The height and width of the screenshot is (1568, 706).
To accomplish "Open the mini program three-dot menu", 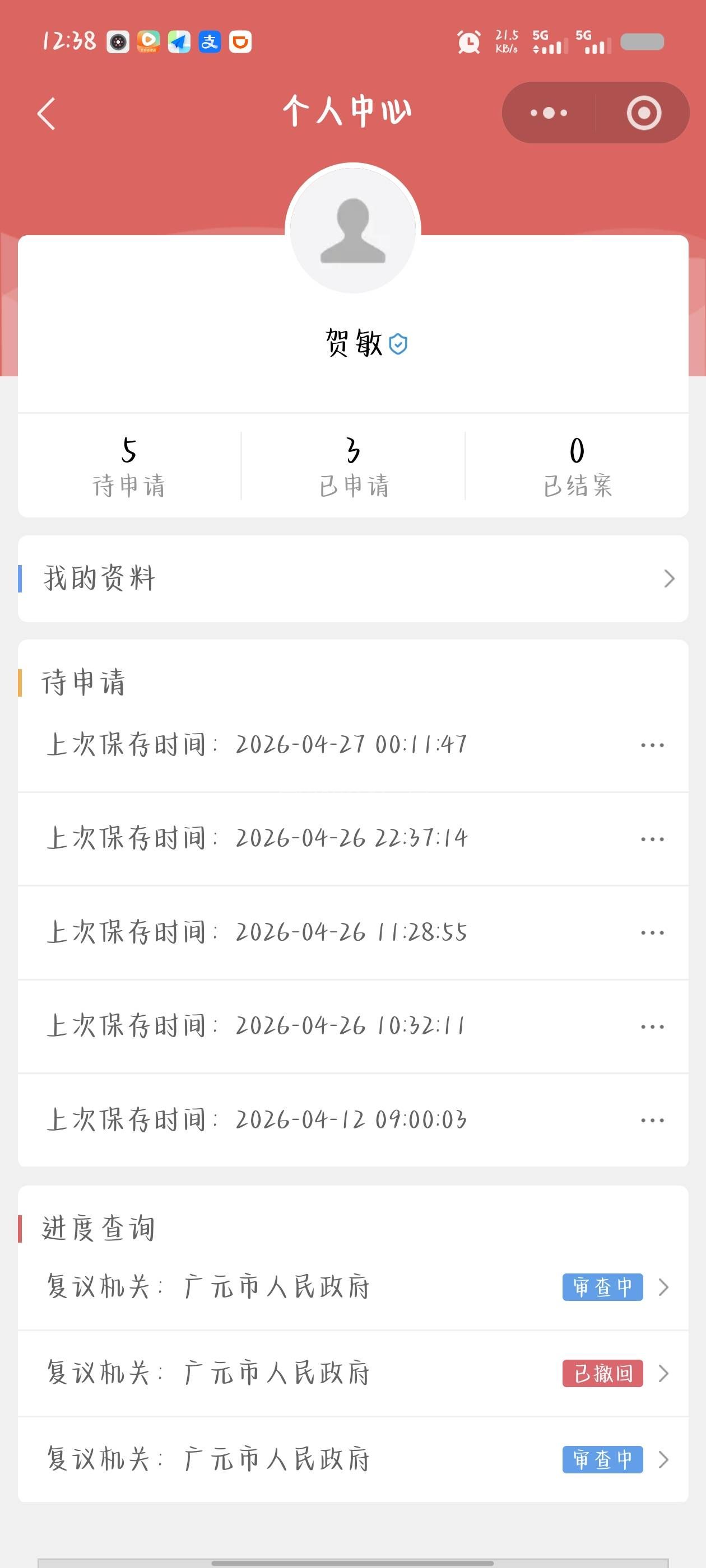I will click(x=548, y=113).
